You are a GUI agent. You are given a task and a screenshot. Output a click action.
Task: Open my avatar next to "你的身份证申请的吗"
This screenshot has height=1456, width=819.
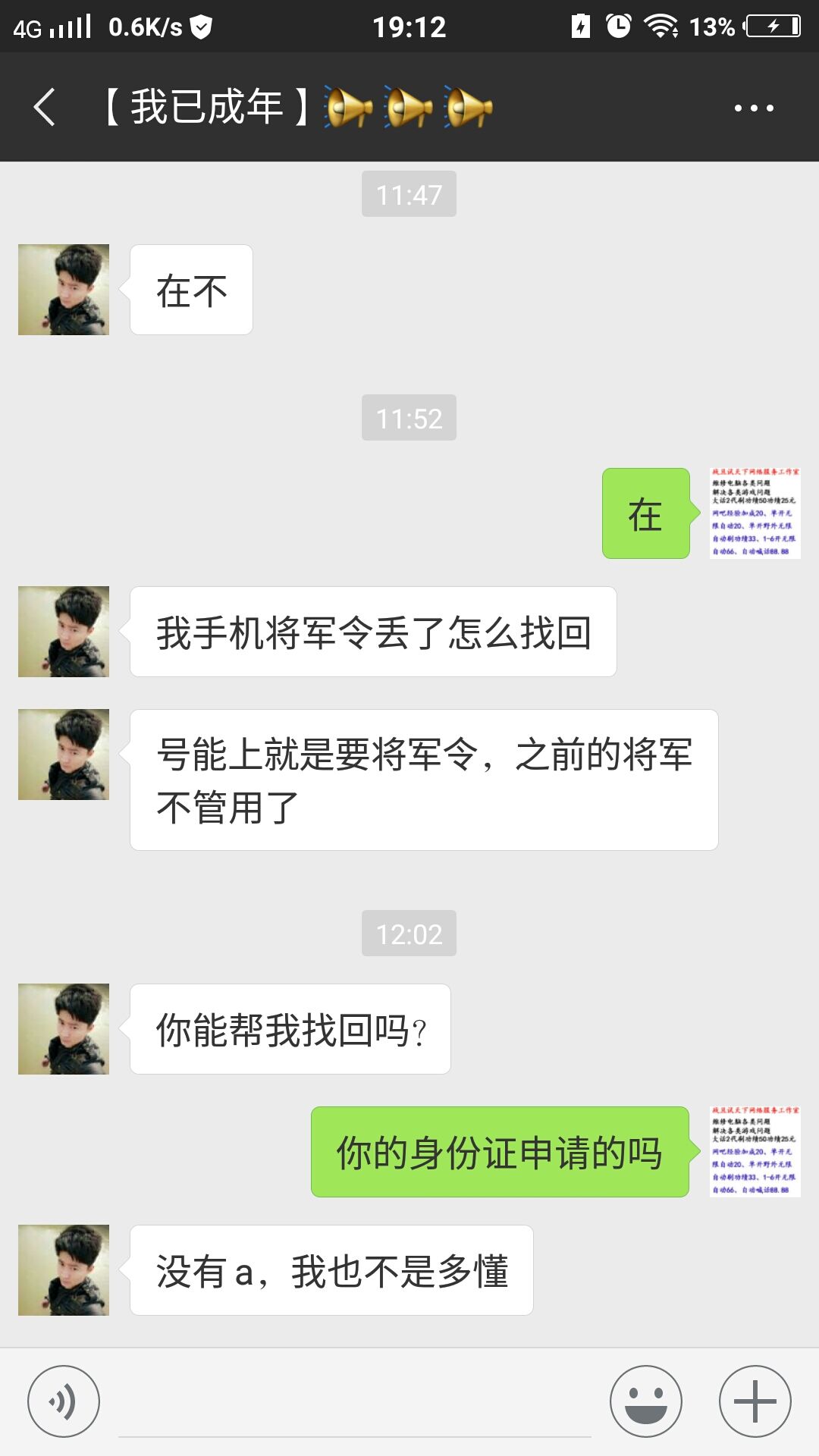(755, 1152)
